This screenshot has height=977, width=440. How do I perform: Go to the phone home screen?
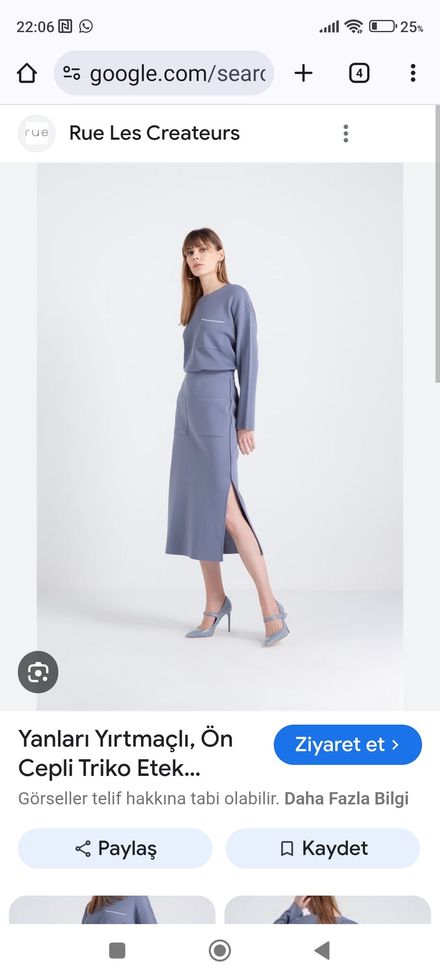pos(219,950)
